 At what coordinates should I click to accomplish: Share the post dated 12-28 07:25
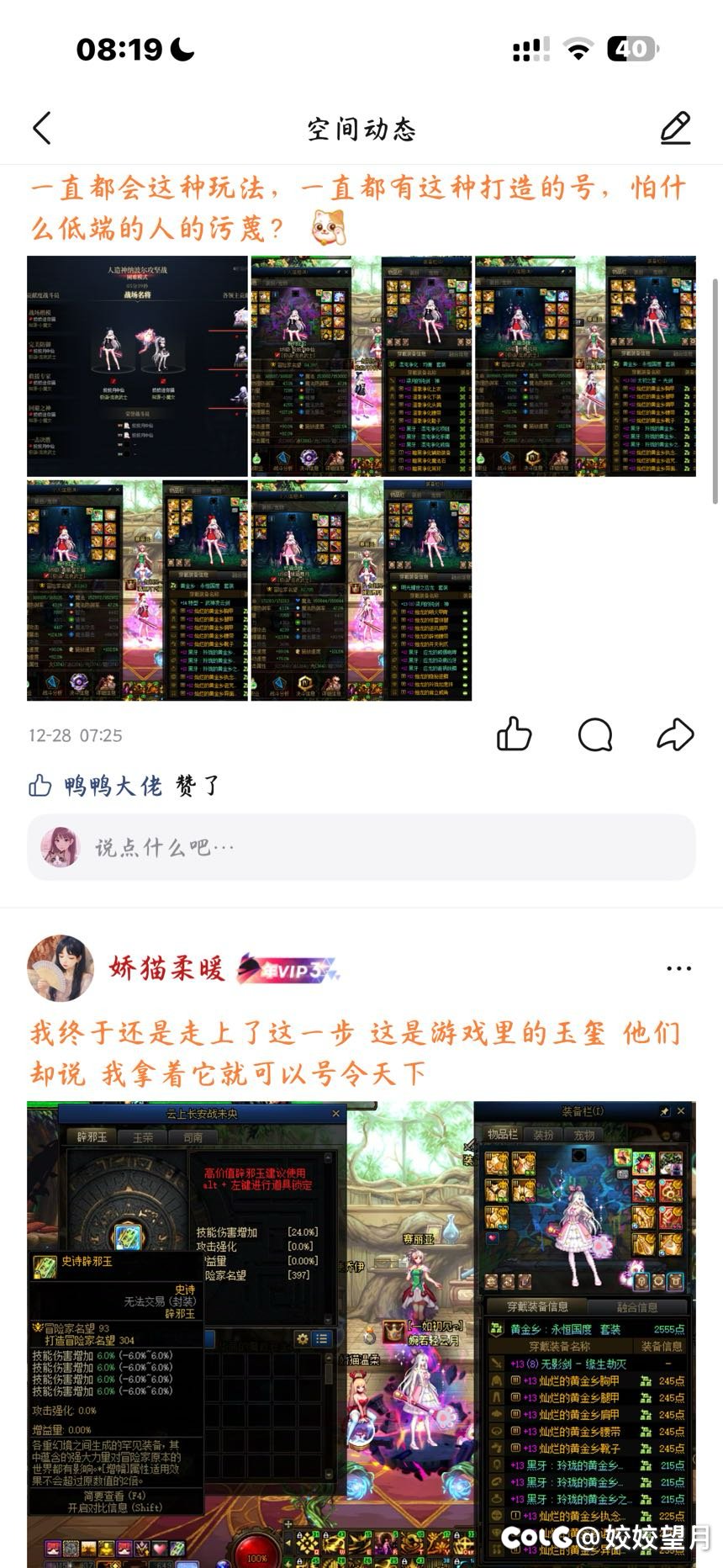tap(674, 734)
